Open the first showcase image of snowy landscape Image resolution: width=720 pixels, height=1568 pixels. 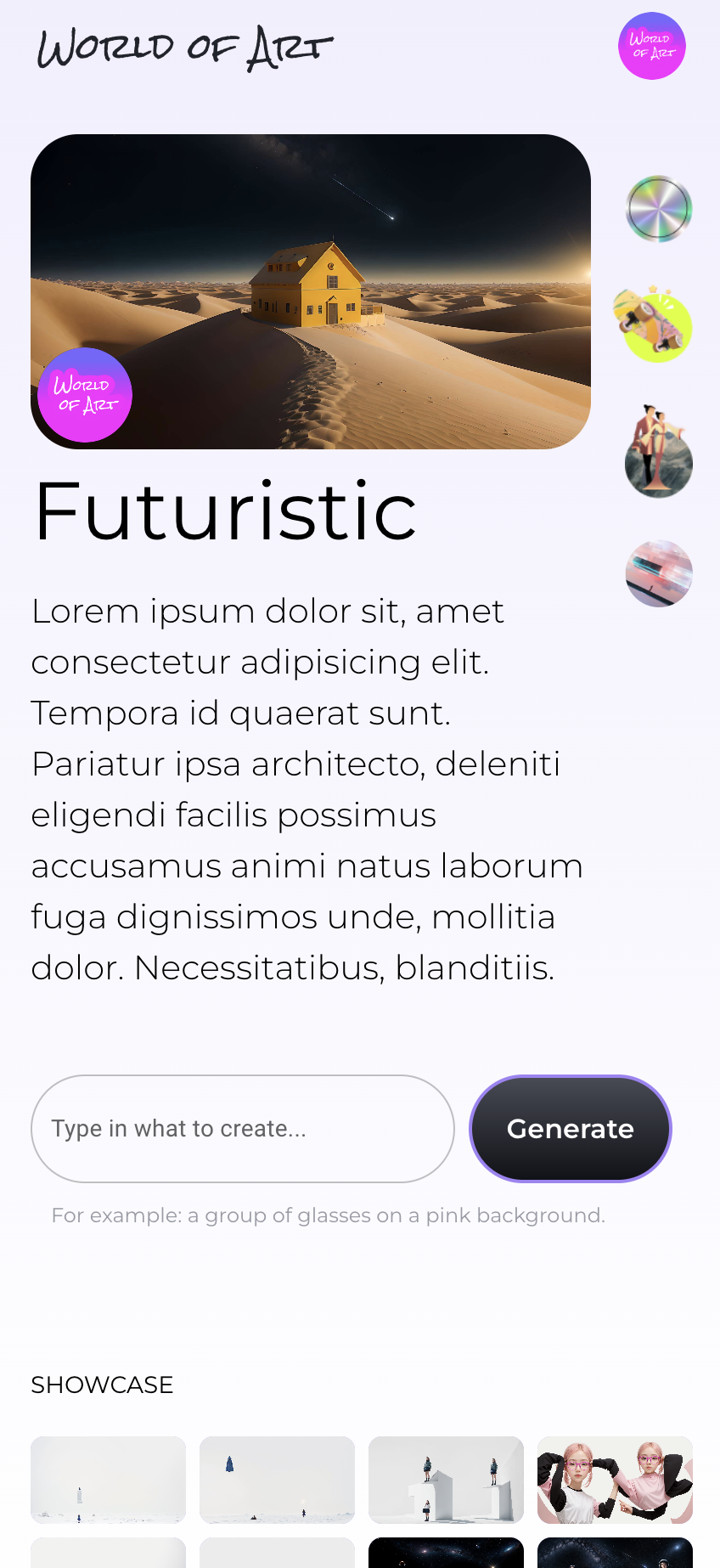[108, 1480]
